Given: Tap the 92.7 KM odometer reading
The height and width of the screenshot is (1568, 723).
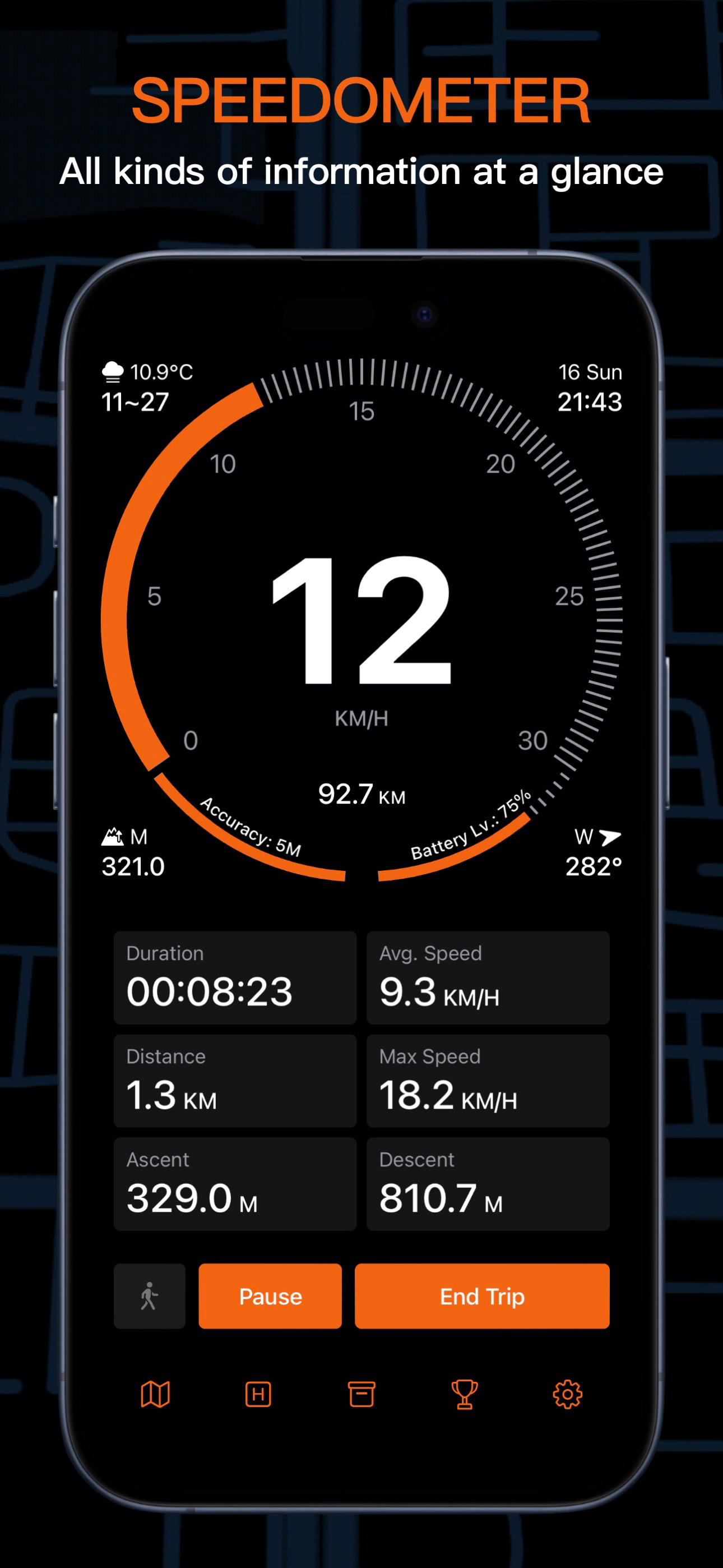Looking at the screenshot, I should click(x=361, y=794).
